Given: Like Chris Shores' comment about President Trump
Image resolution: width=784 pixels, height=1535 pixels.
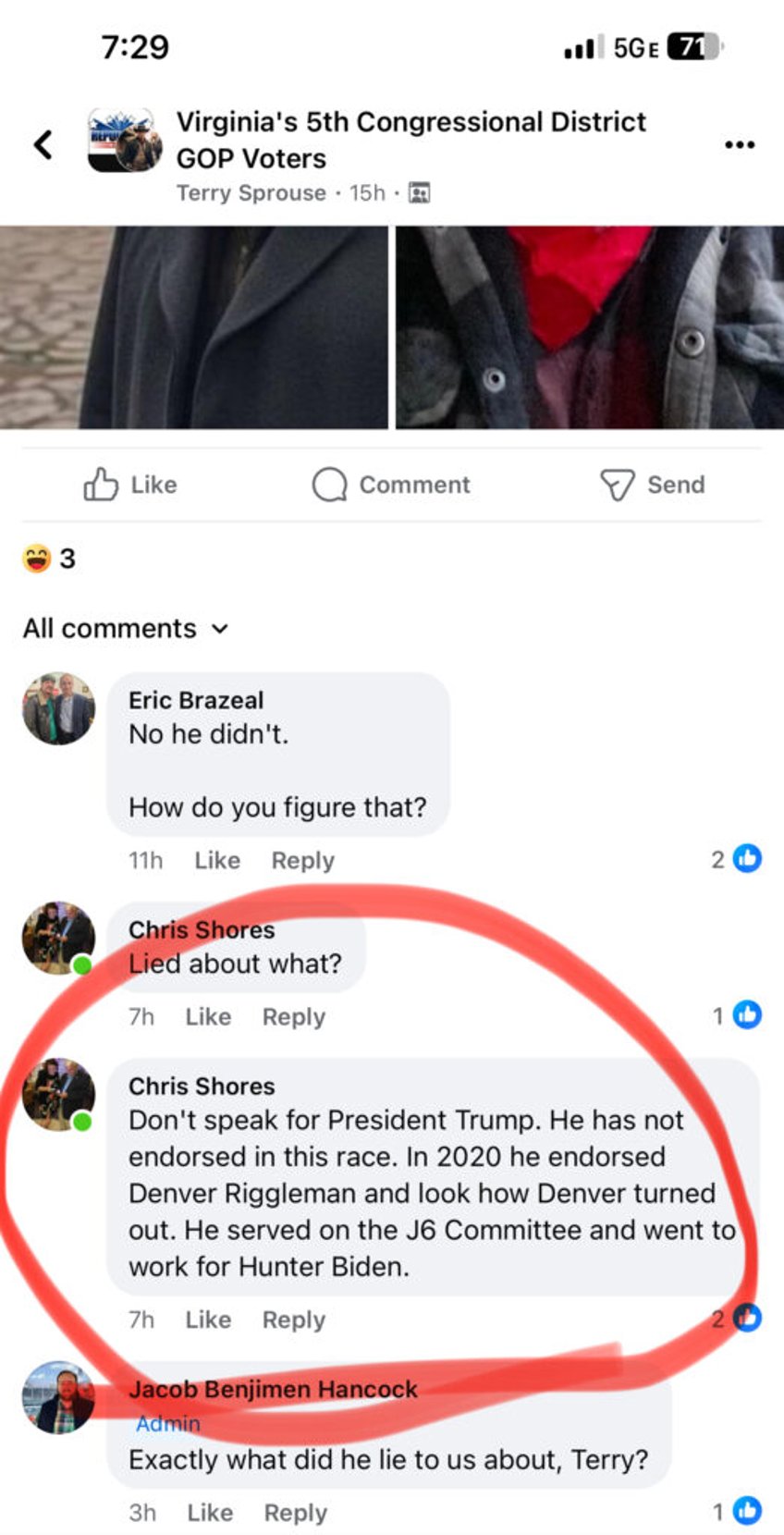Looking at the screenshot, I should tap(208, 1320).
